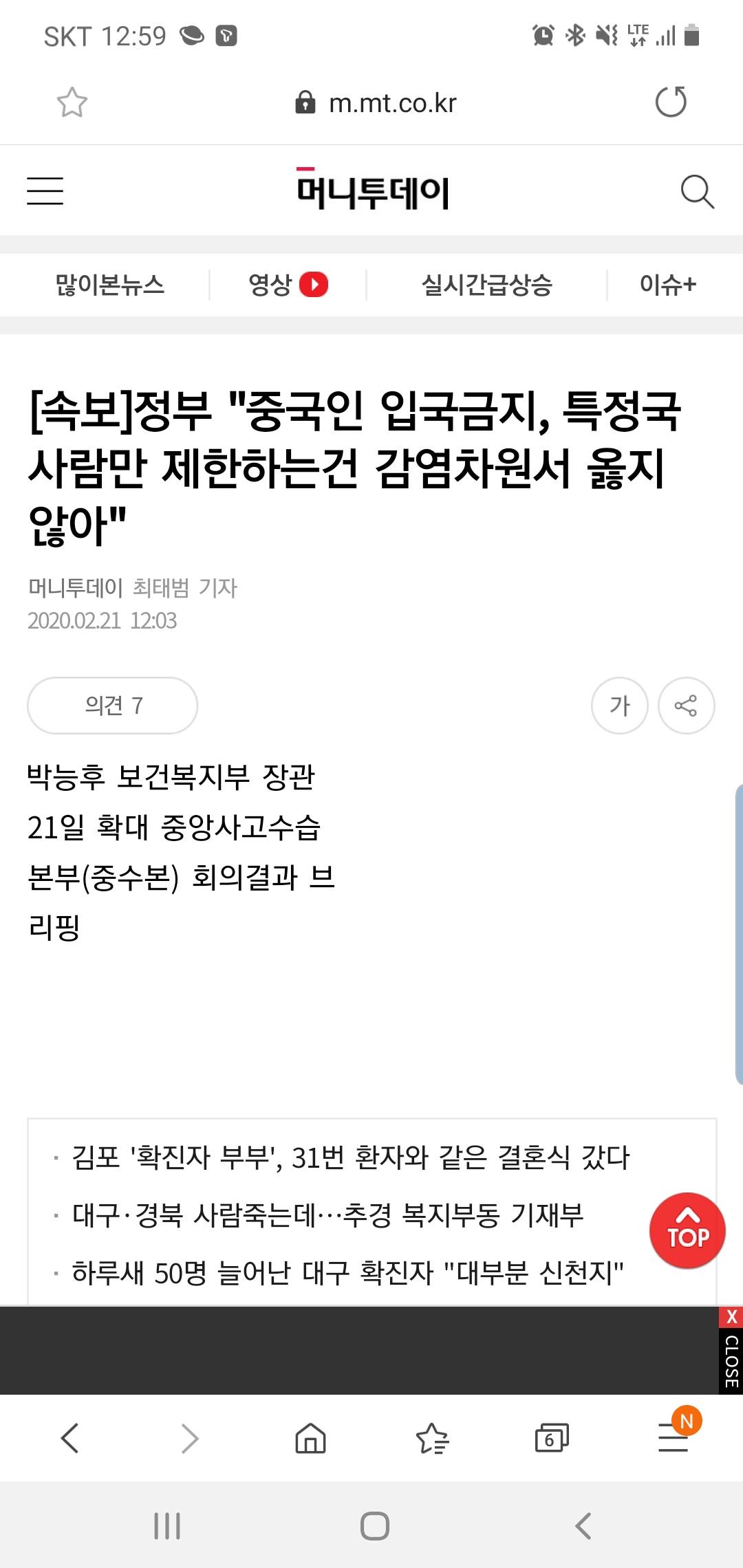Screen dimensions: 743x1568
Task: Open article 대구·경북 사람죽는데
Action: [327, 1215]
